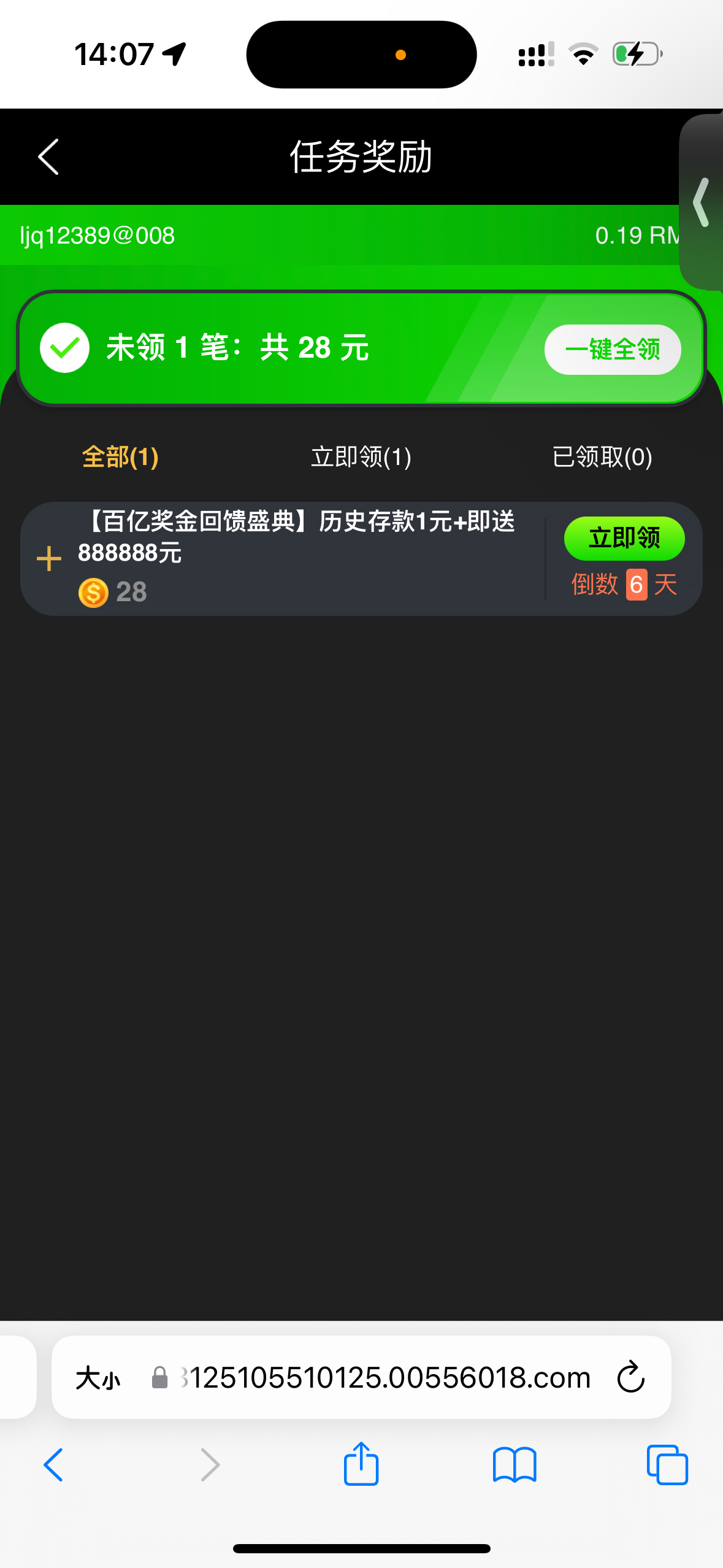Image resolution: width=723 pixels, height=1568 pixels.
Task: View the 全部(1) tab
Action: 120,456
